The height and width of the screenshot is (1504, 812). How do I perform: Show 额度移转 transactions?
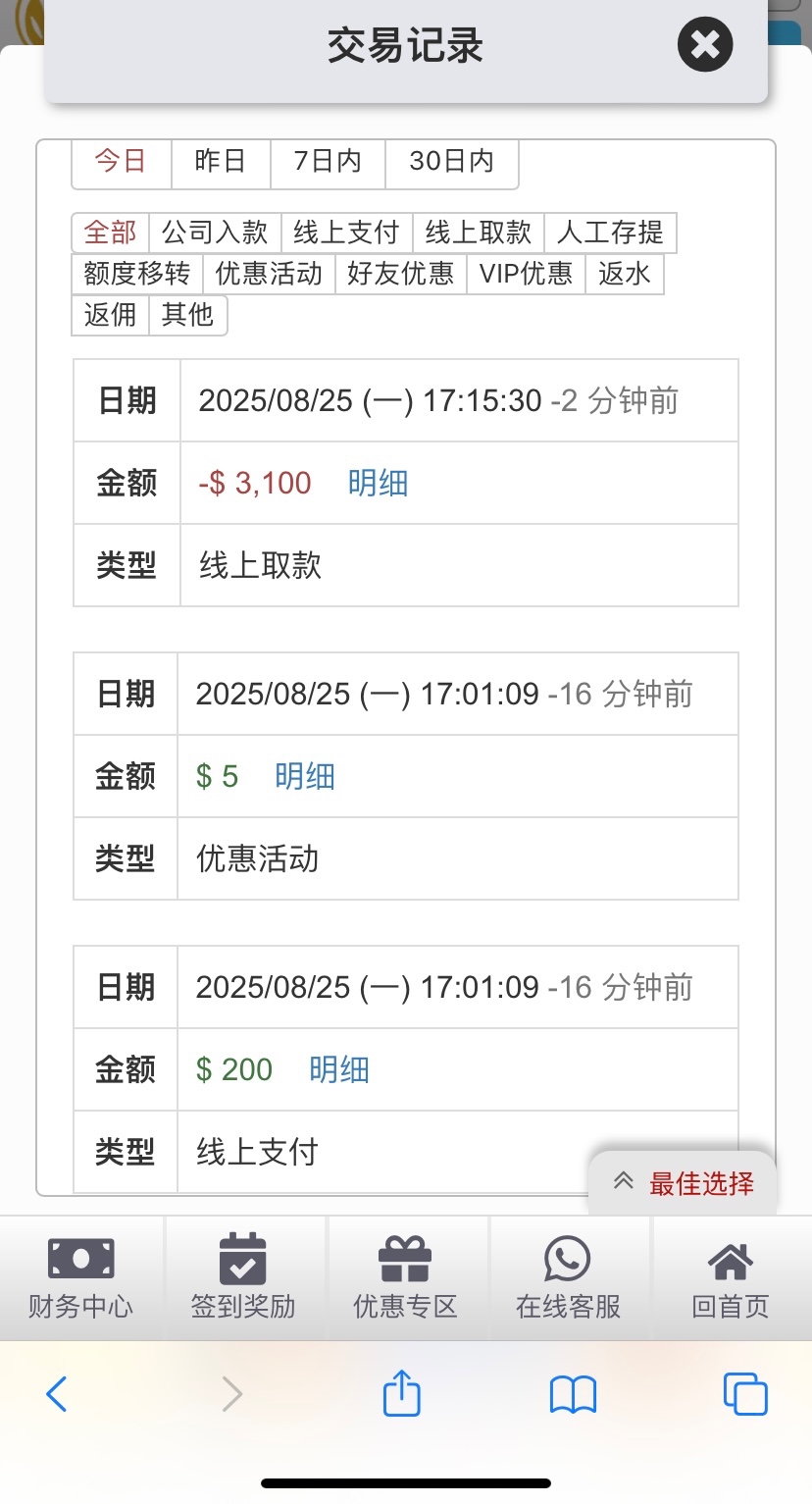click(x=136, y=274)
